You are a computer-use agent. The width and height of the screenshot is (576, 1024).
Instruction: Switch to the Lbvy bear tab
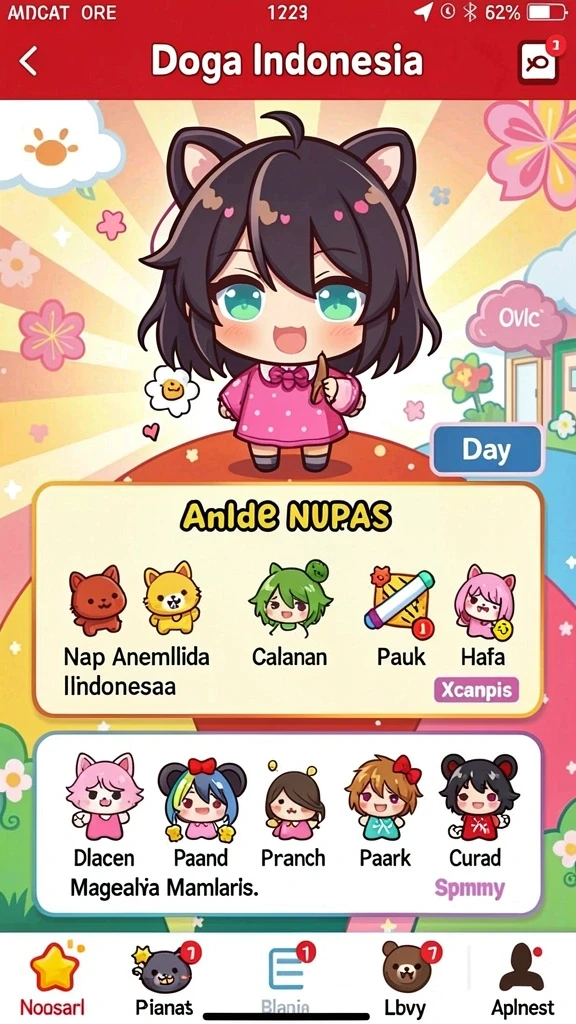[405, 979]
